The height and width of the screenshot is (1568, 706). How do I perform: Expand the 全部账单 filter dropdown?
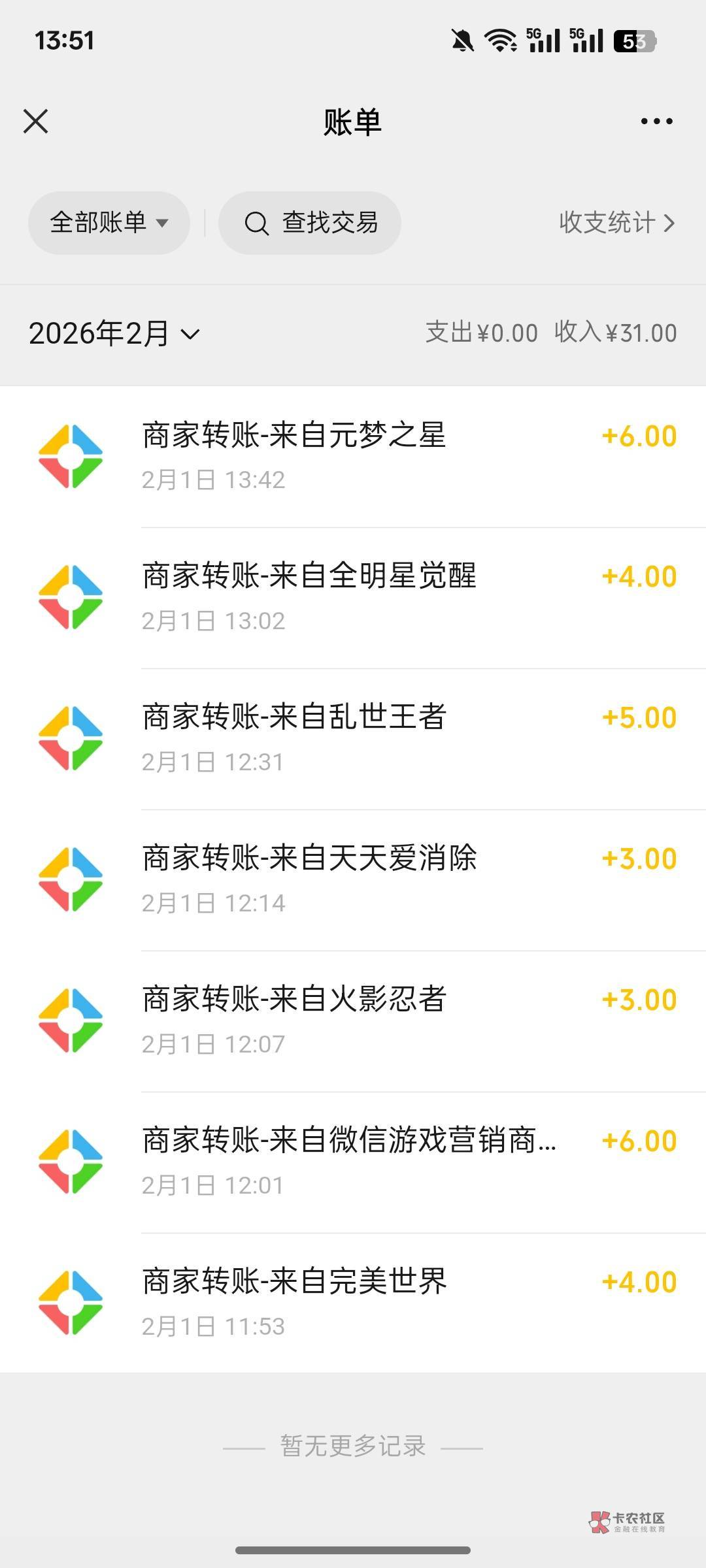109,223
